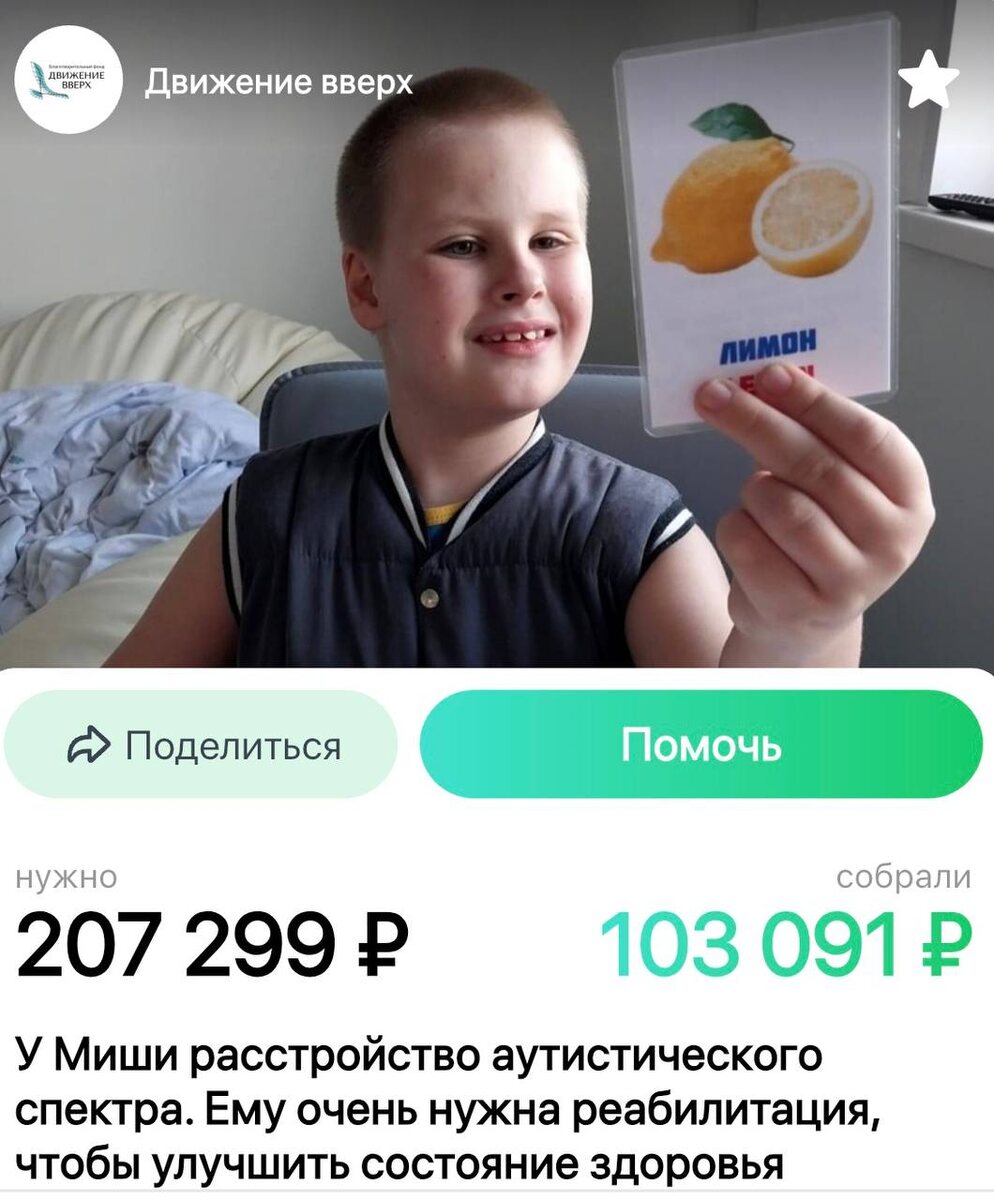Share this fundraiser via Поделиться
The width and height of the screenshot is (994, 1200).
pyautogui.click(x=201, y=744)
